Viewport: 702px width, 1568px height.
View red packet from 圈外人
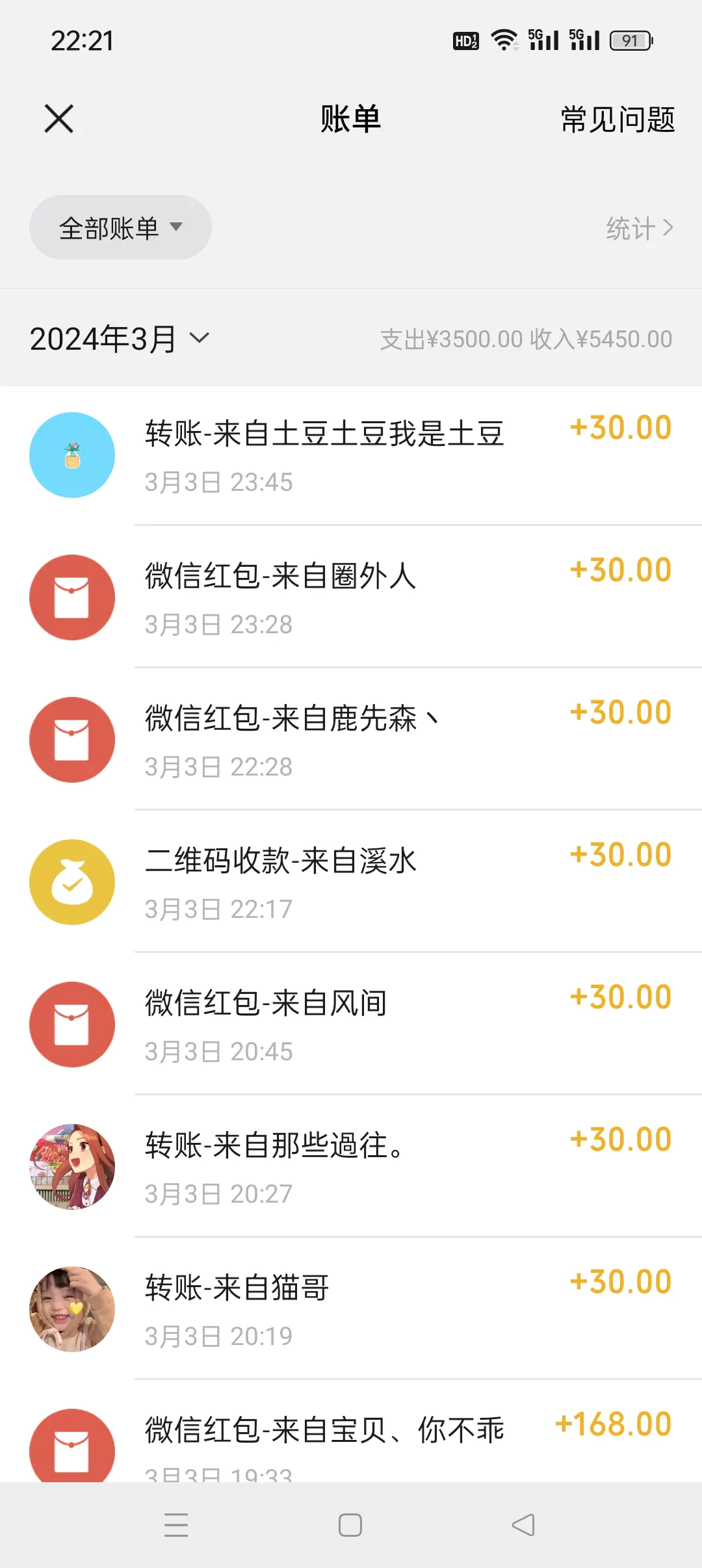click(x=351, y=597)
